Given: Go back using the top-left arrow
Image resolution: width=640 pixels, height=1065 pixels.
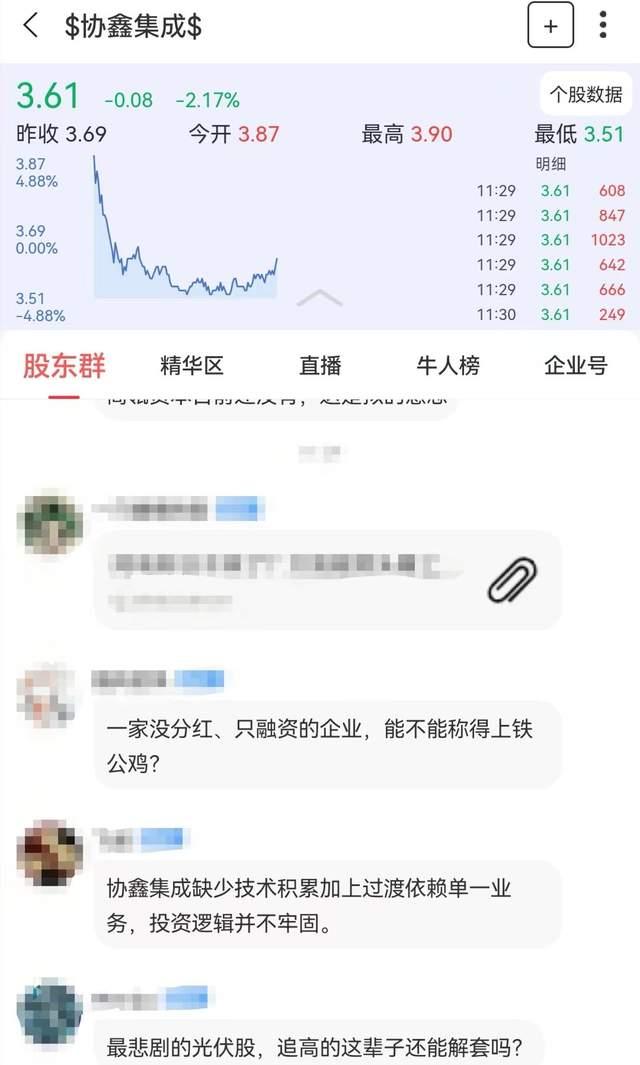Looking at the screenshot, I should click(31, 26).
